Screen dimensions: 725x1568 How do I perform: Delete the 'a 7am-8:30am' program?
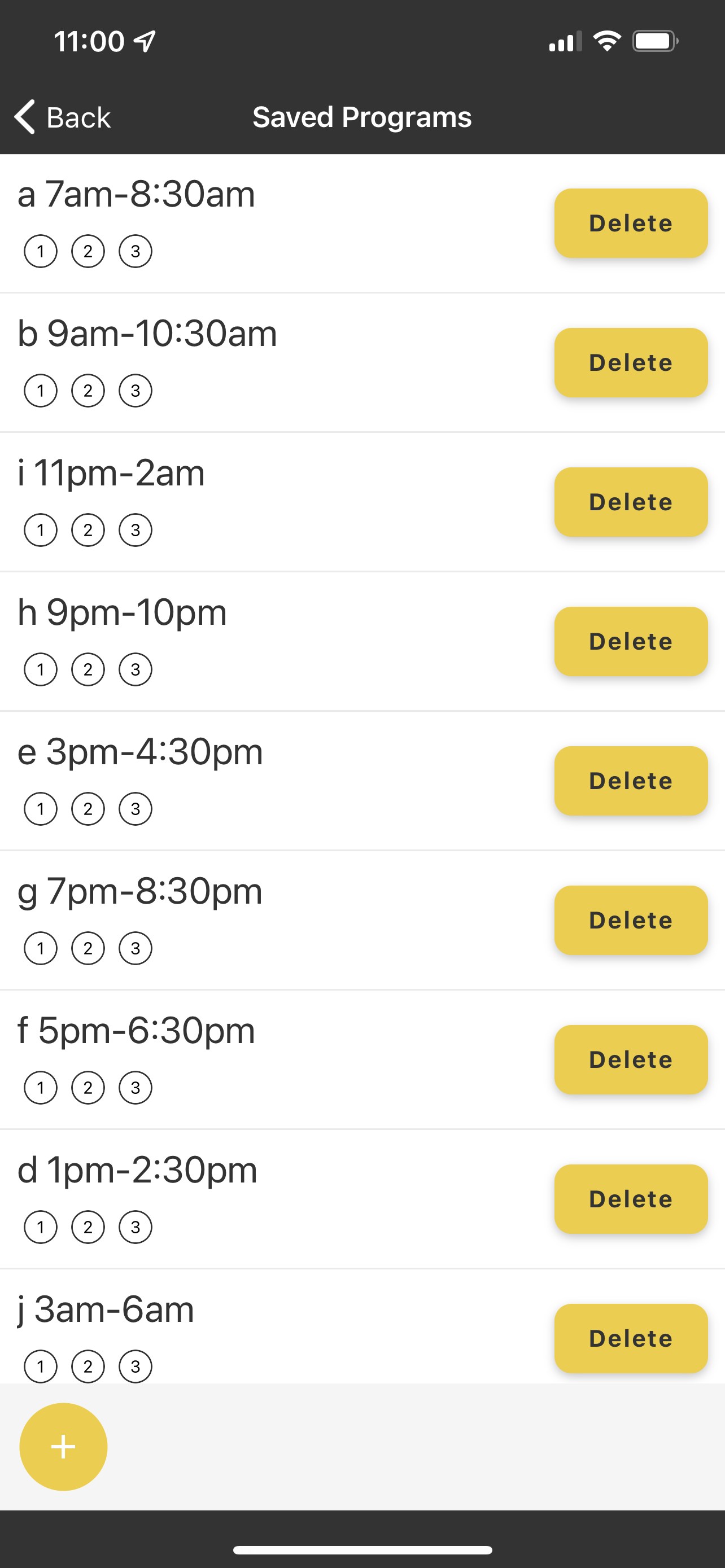click(x=631, y=223)
